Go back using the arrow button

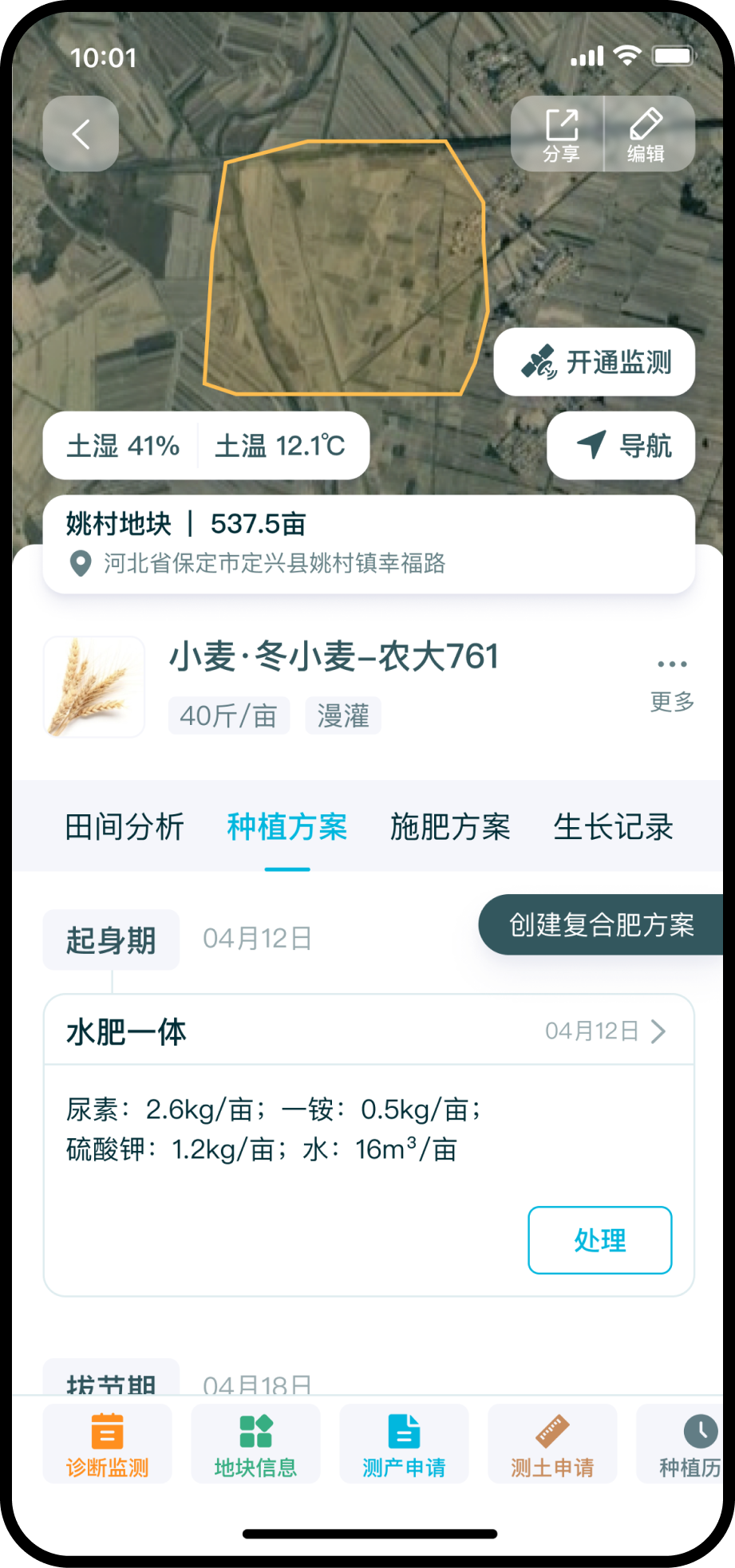(81, 134)
